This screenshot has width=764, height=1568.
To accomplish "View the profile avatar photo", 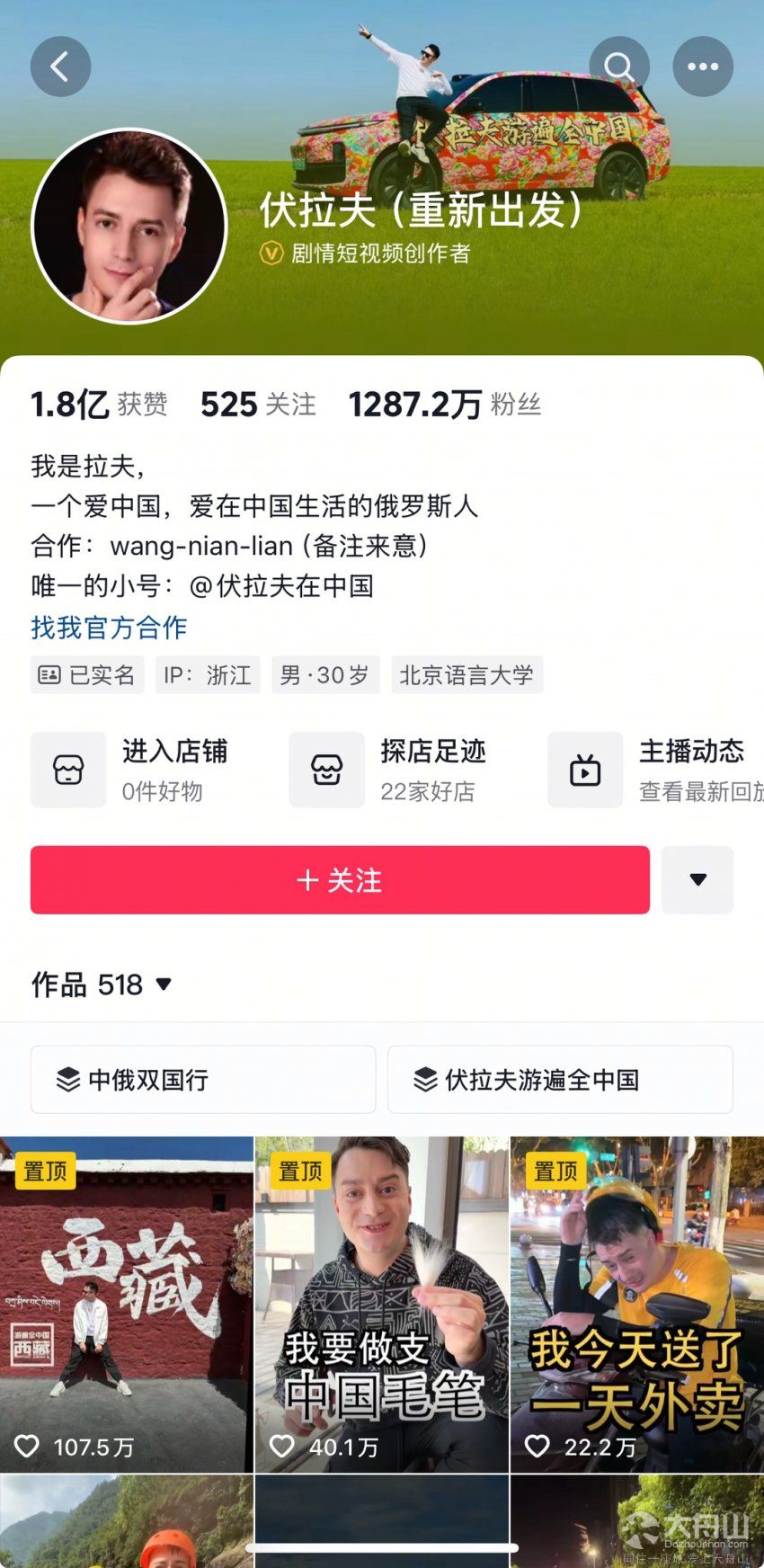I will coord(129,227).
